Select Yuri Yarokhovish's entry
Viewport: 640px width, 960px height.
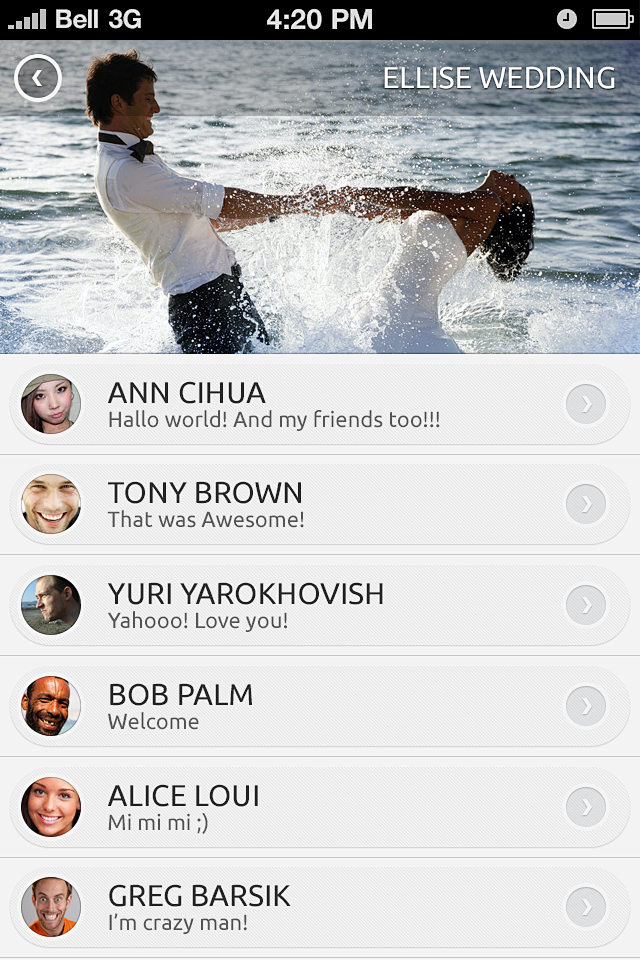click(320, 605)
